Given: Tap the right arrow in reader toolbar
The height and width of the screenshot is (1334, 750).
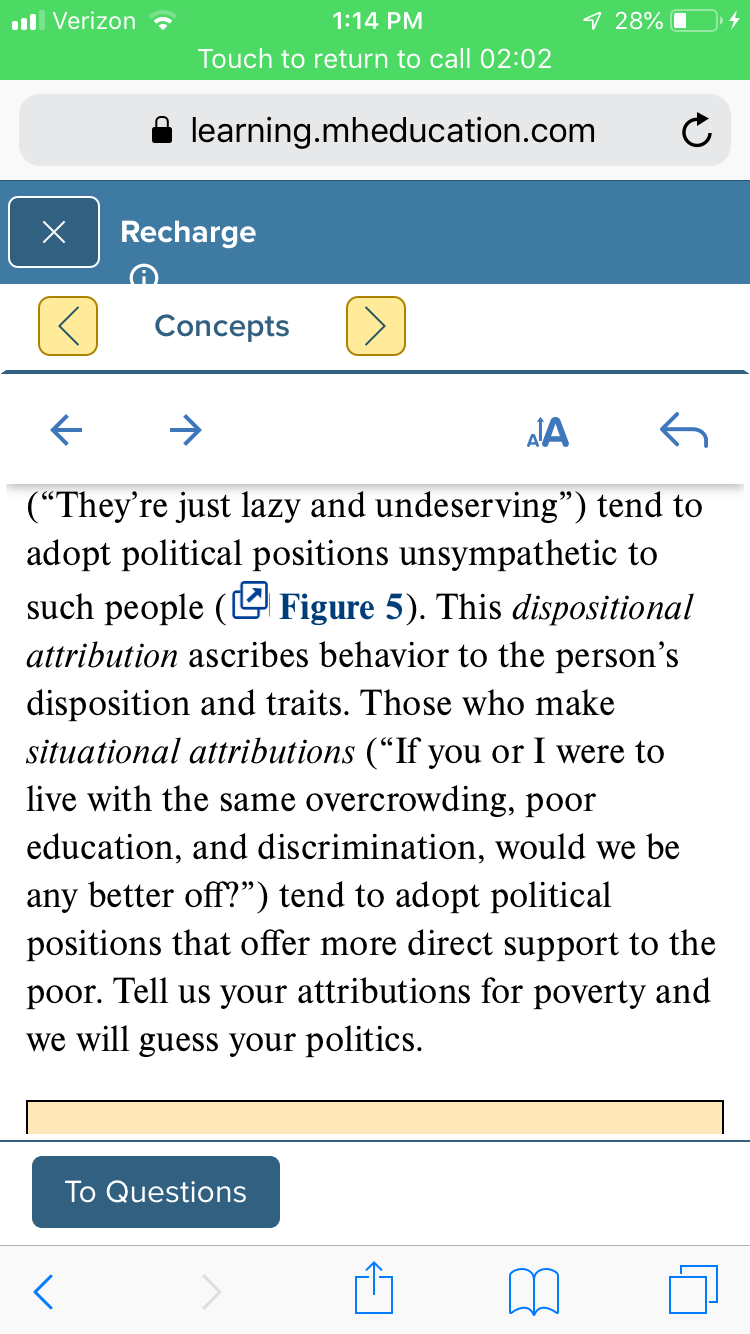Looking at the screenshot, I should tap(185, 430).
